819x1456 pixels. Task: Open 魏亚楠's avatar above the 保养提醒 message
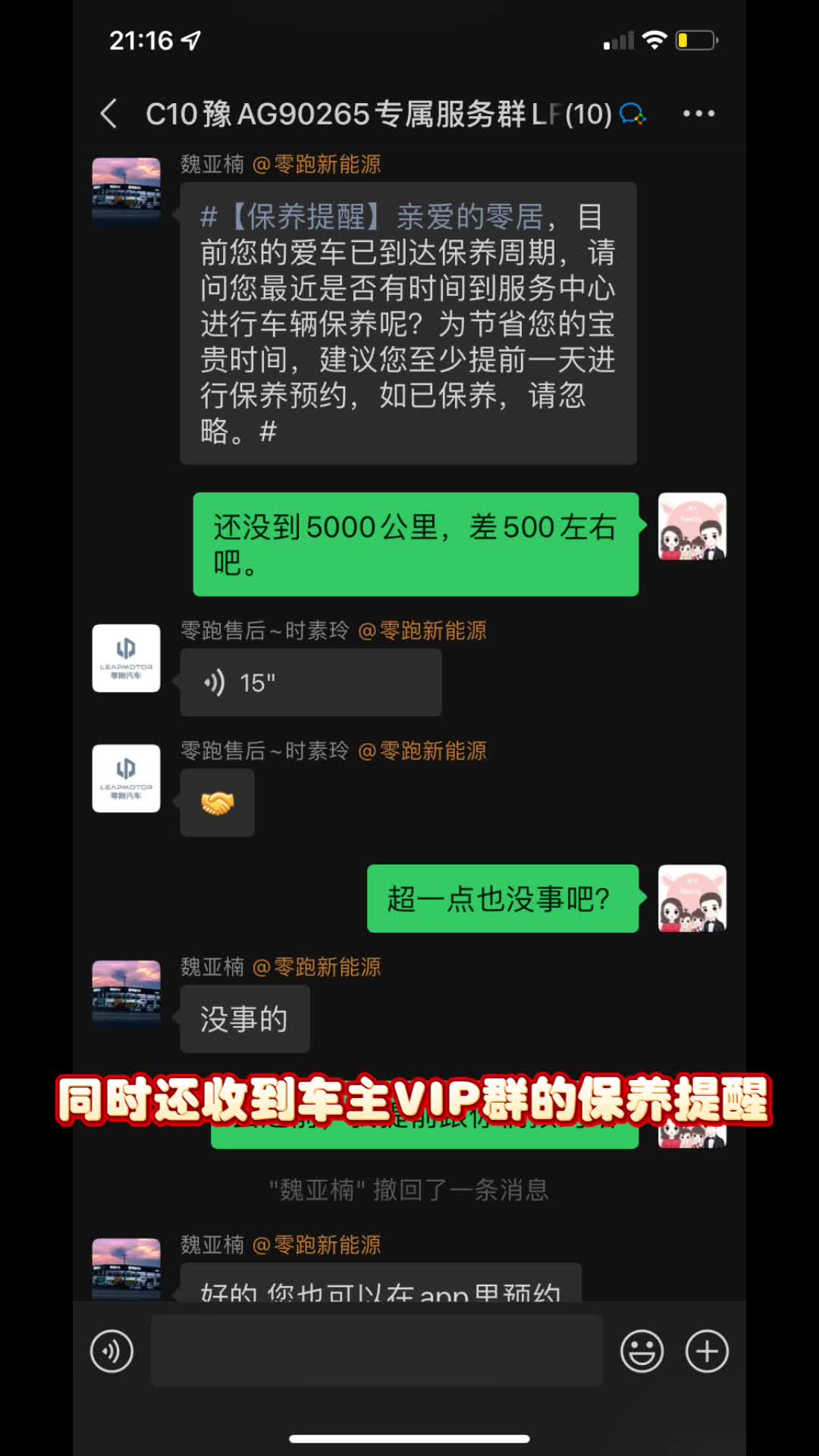coord(126,191)
